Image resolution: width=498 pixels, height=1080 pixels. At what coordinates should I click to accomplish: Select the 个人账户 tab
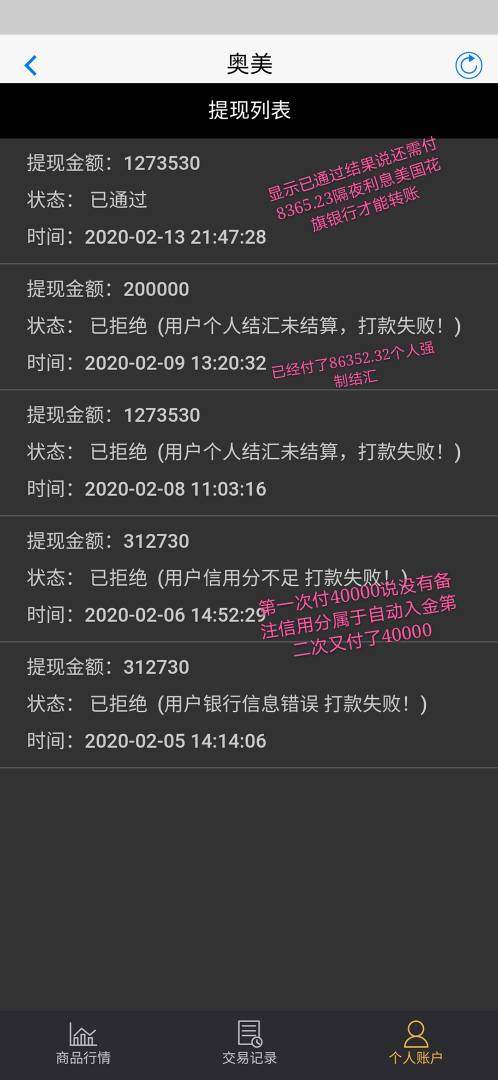point(415,1043)
